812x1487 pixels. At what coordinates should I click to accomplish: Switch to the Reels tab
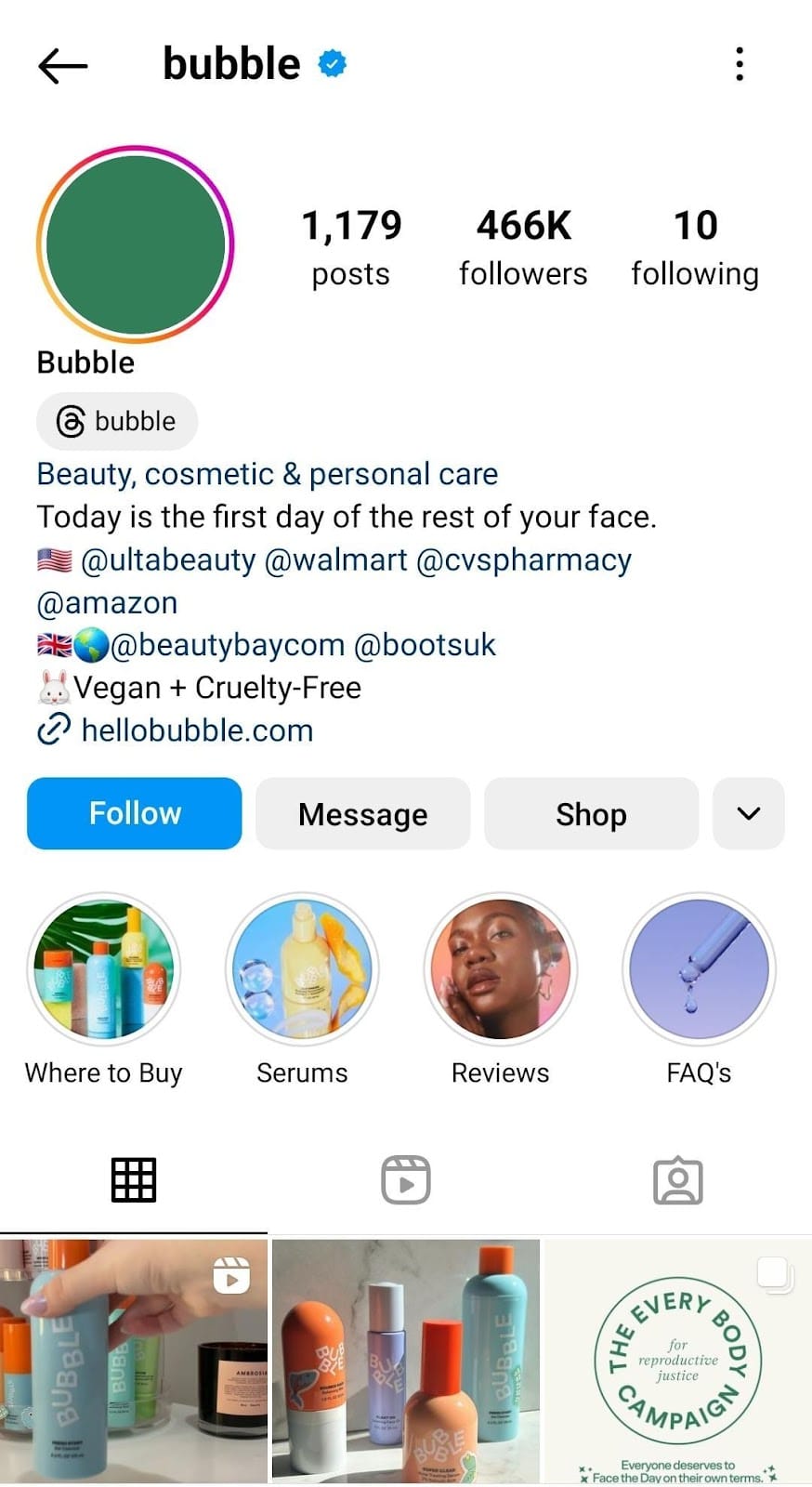406,1180
